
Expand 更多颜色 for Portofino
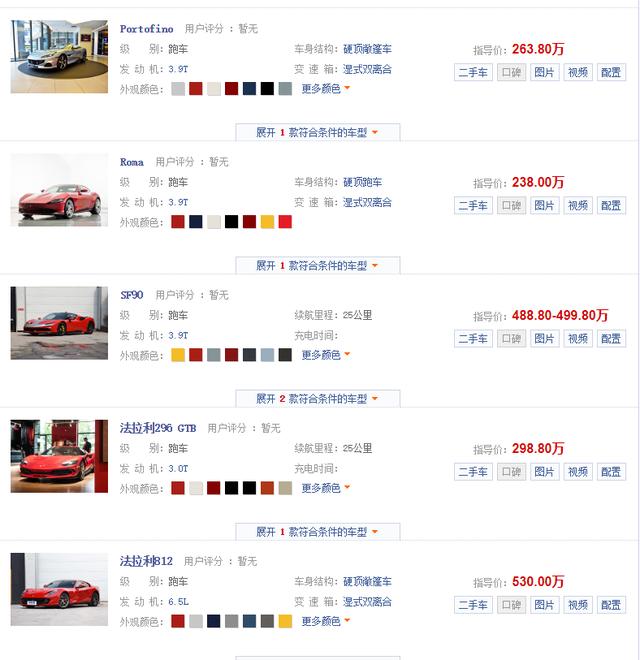pyautogui.click(x=325, y=89)
